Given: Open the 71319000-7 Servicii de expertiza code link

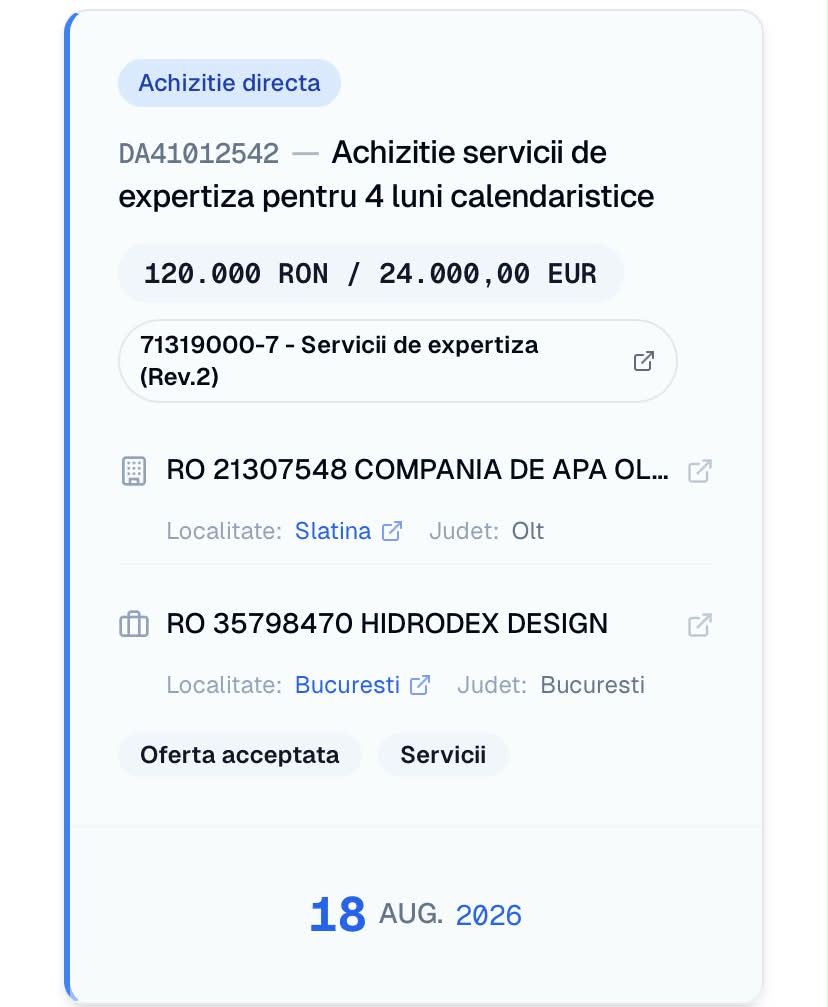Looking at the screenshot, I should 398,361.
